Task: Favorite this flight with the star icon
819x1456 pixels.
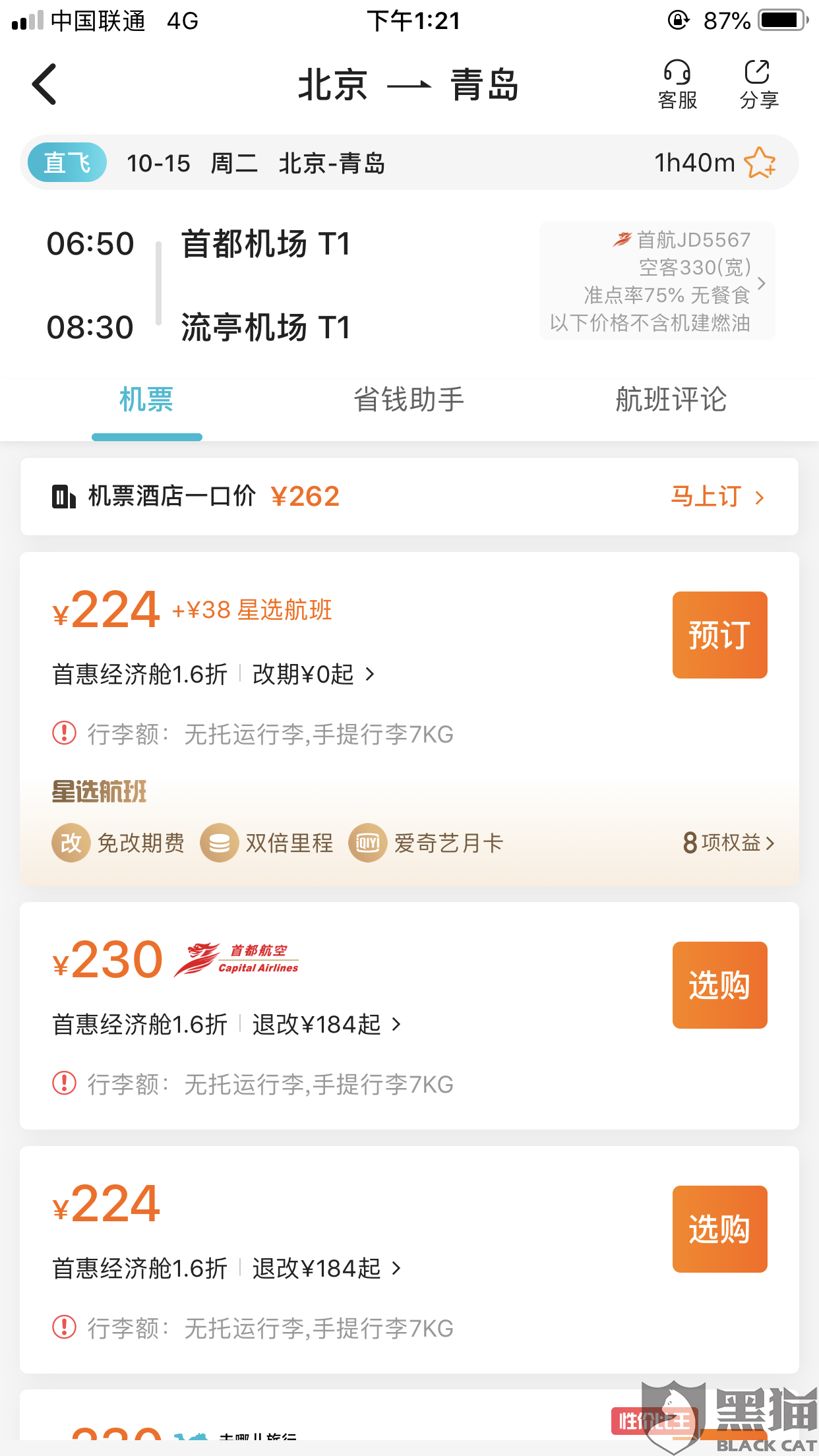Action: (x=760, y=162)
